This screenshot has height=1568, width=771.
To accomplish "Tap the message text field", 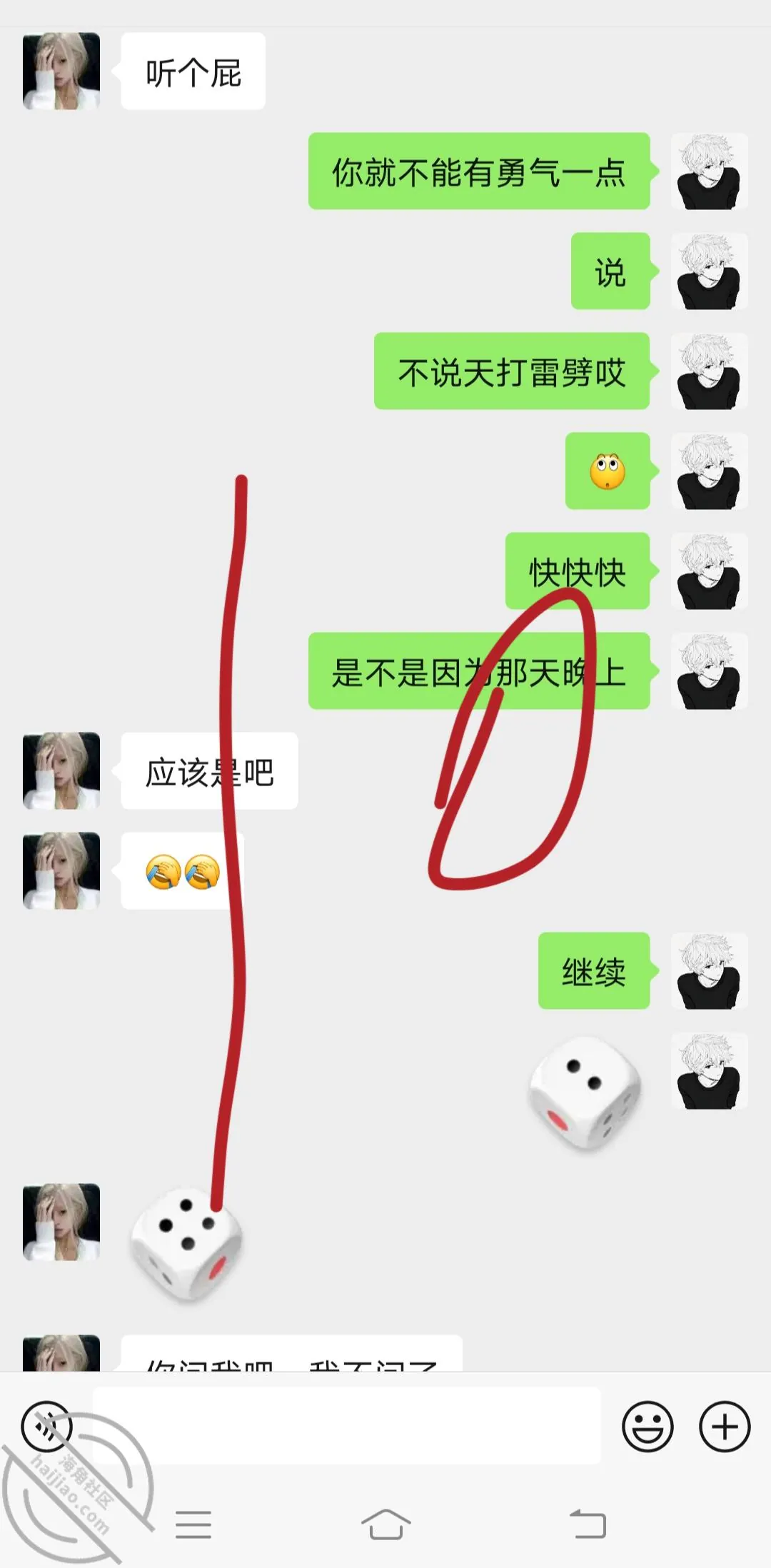I will (x=346, y=1426).
